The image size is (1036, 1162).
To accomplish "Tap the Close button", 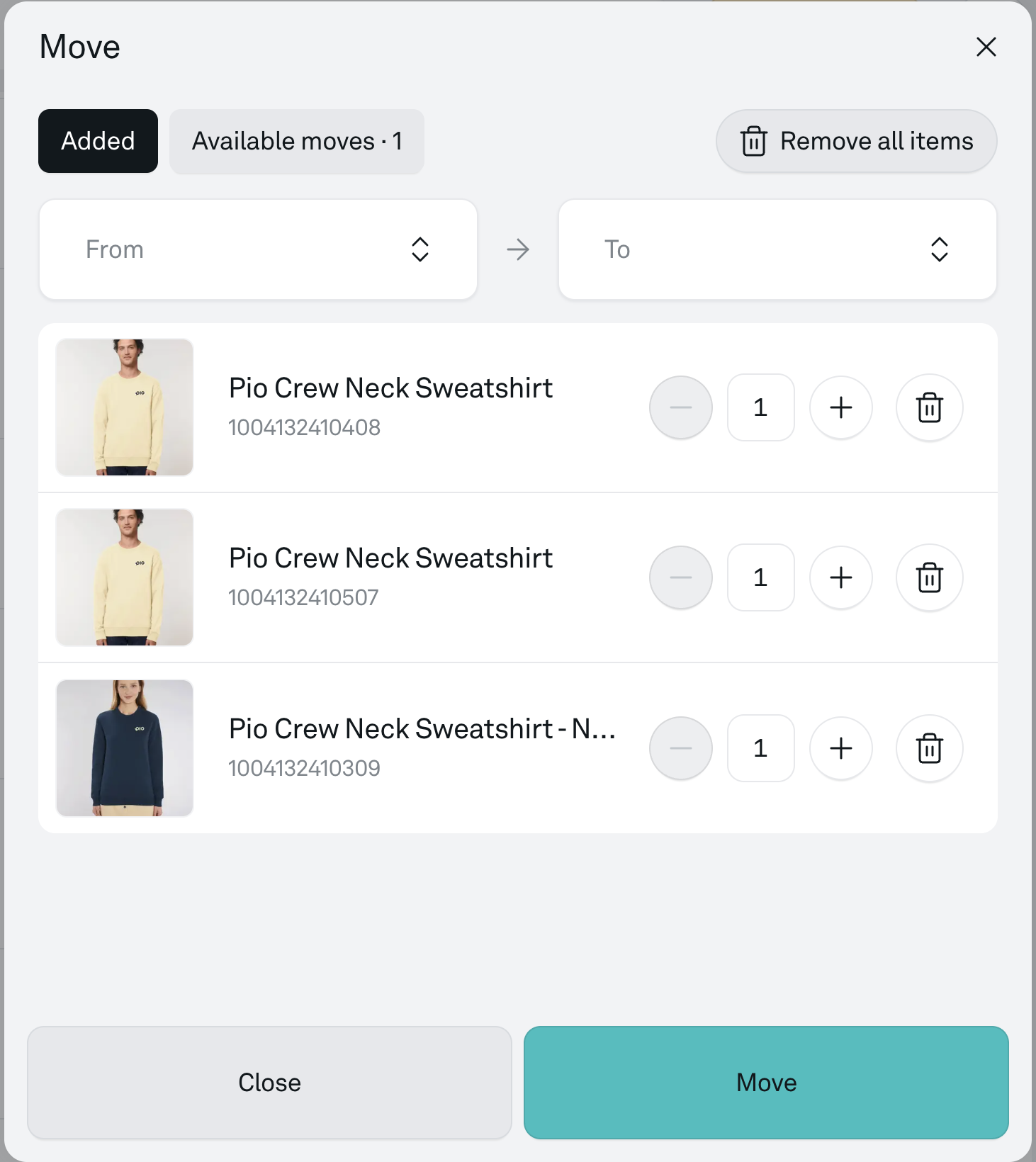I will (x=269, y=1082).
